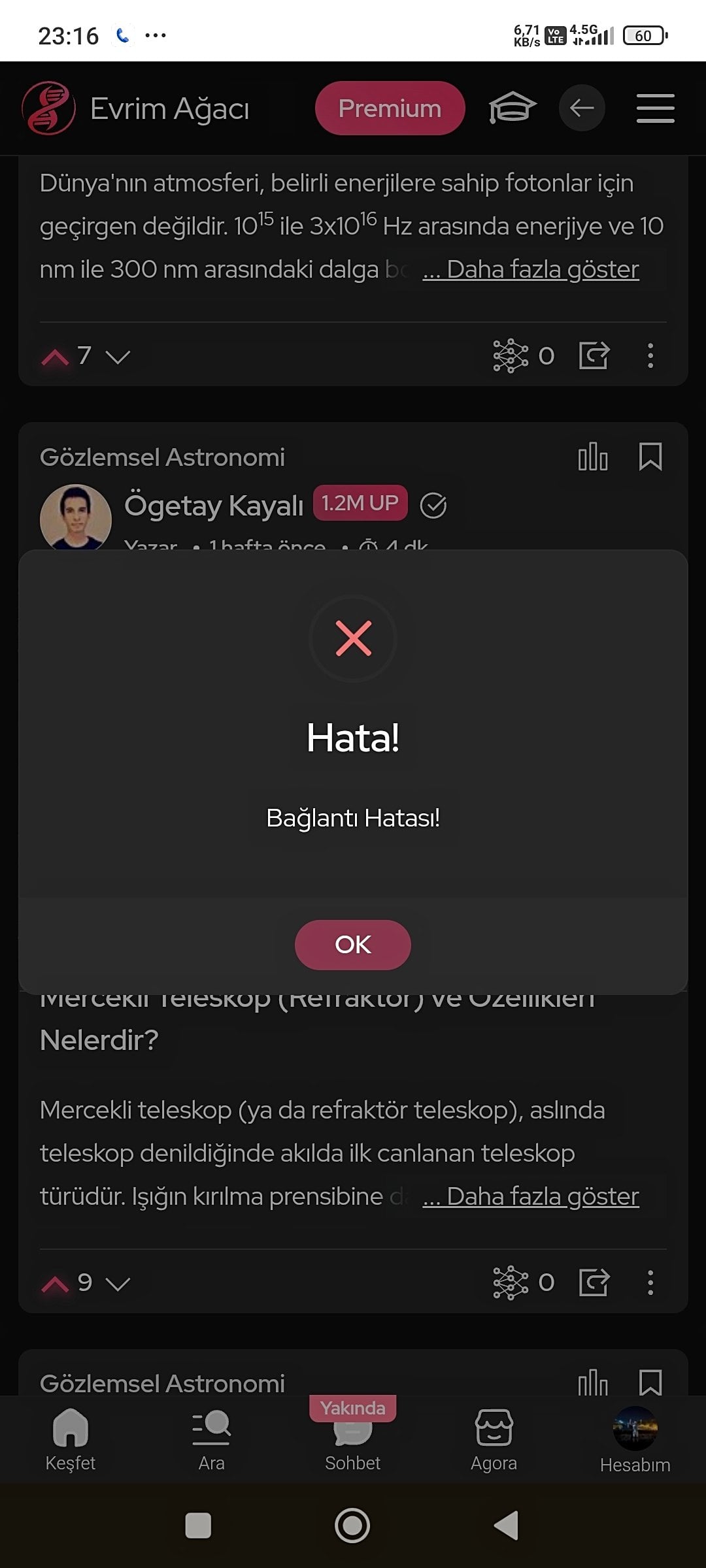Upvote the Mercekli Teleskop post
The height and width of the screenshot is (1568, 706).
(x=56, y=1284)
